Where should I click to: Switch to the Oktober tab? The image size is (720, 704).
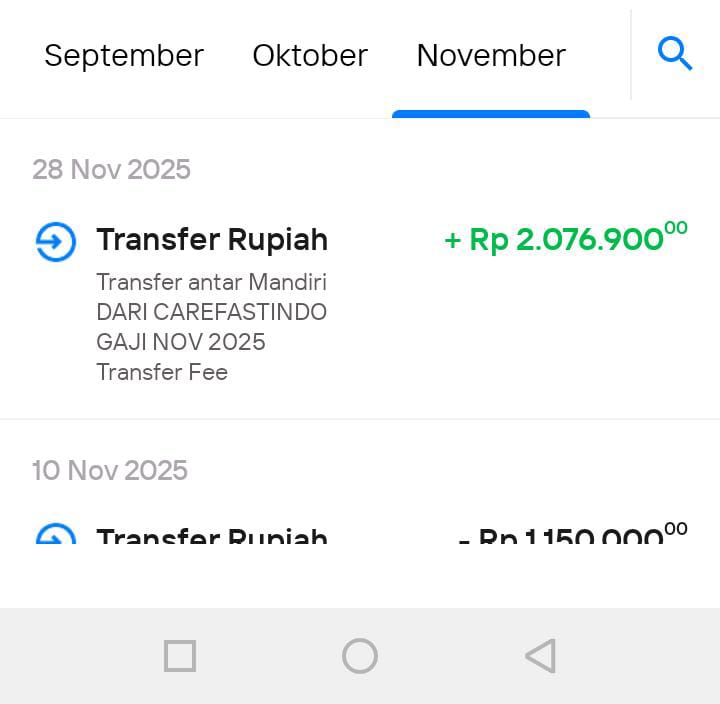[310, 56]
